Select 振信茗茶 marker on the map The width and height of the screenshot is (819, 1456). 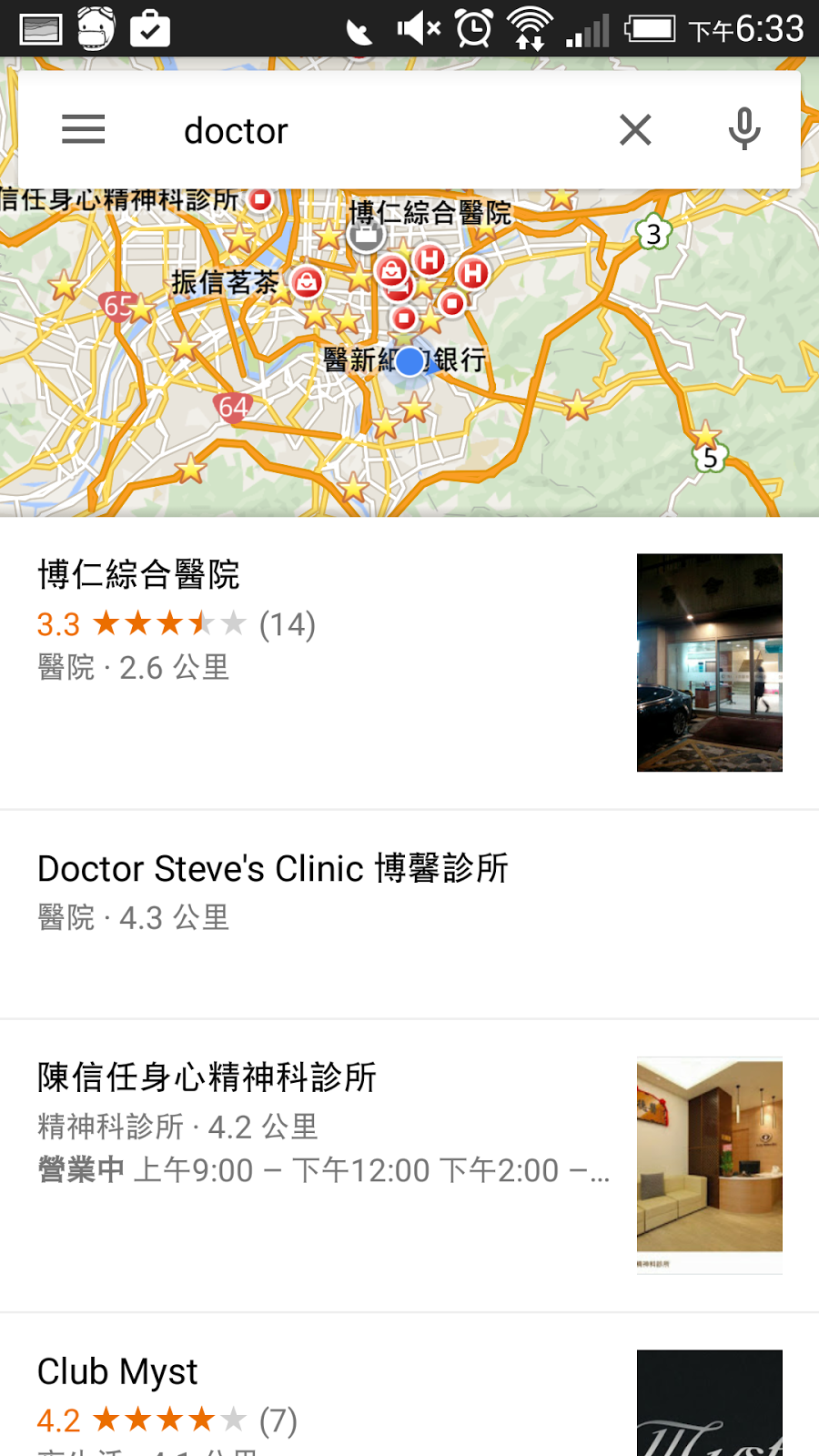click(308, 282)
